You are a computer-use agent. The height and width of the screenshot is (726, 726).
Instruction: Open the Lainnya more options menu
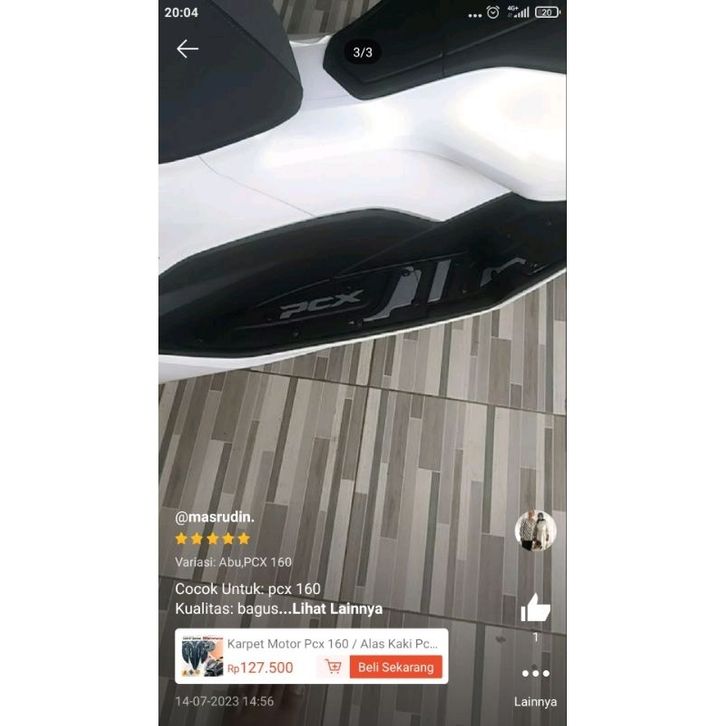535,676
